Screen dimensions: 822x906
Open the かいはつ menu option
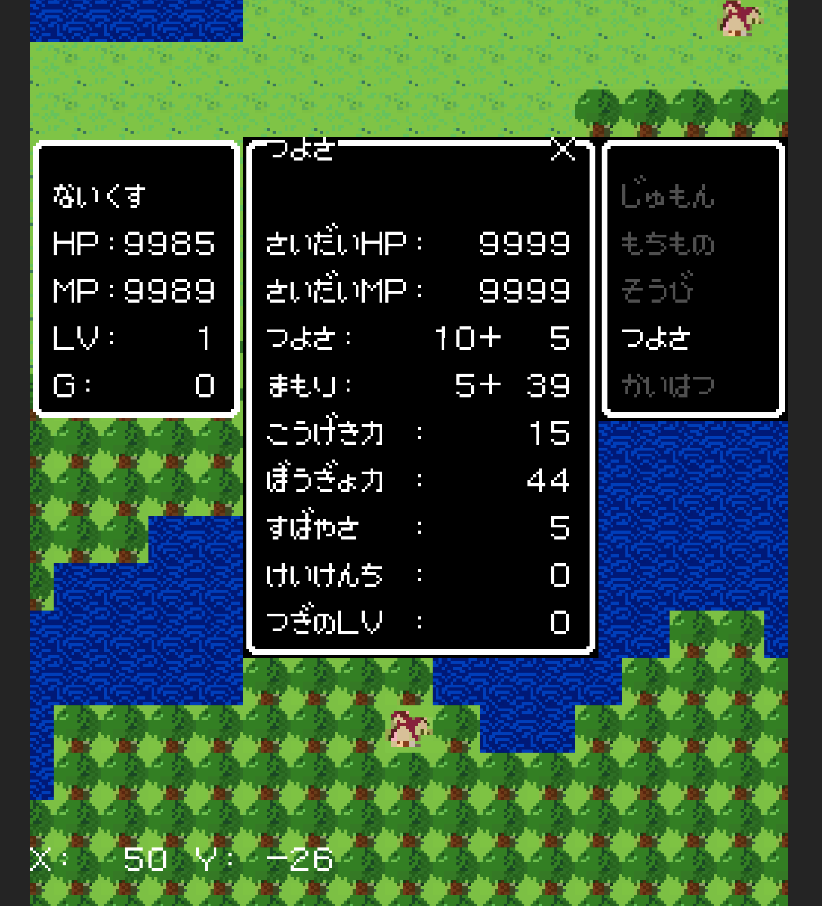667,385
